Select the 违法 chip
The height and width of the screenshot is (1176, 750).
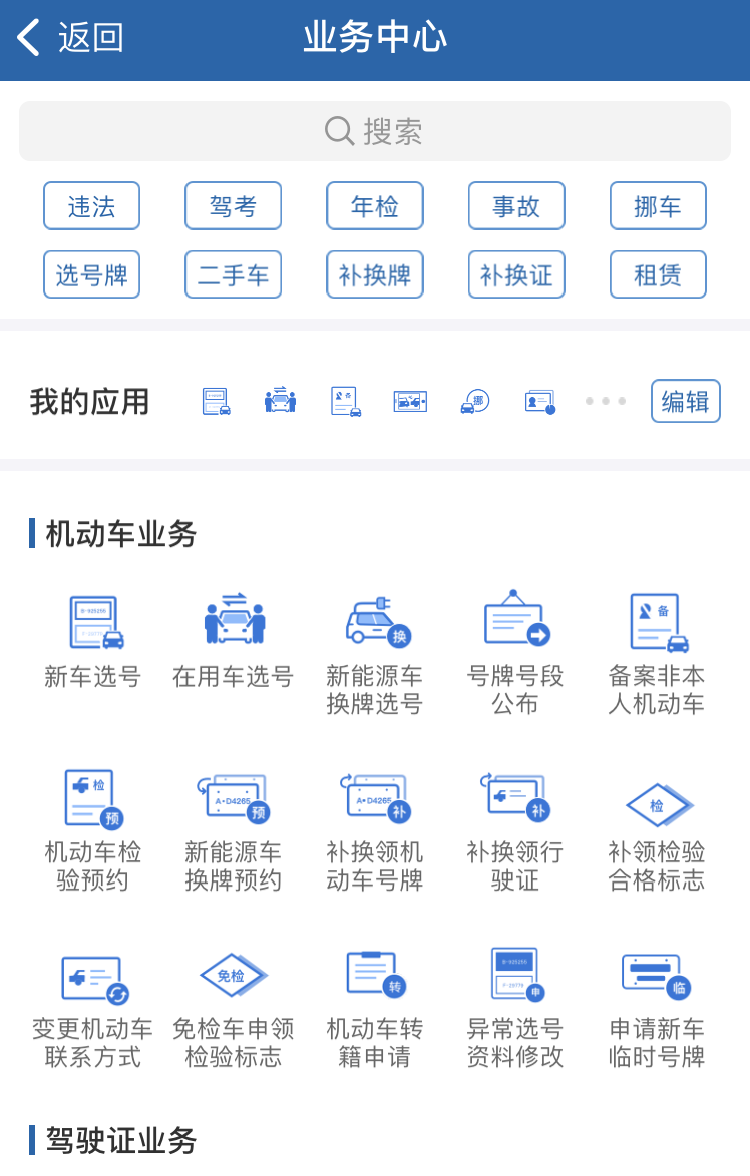coord(91,206)
